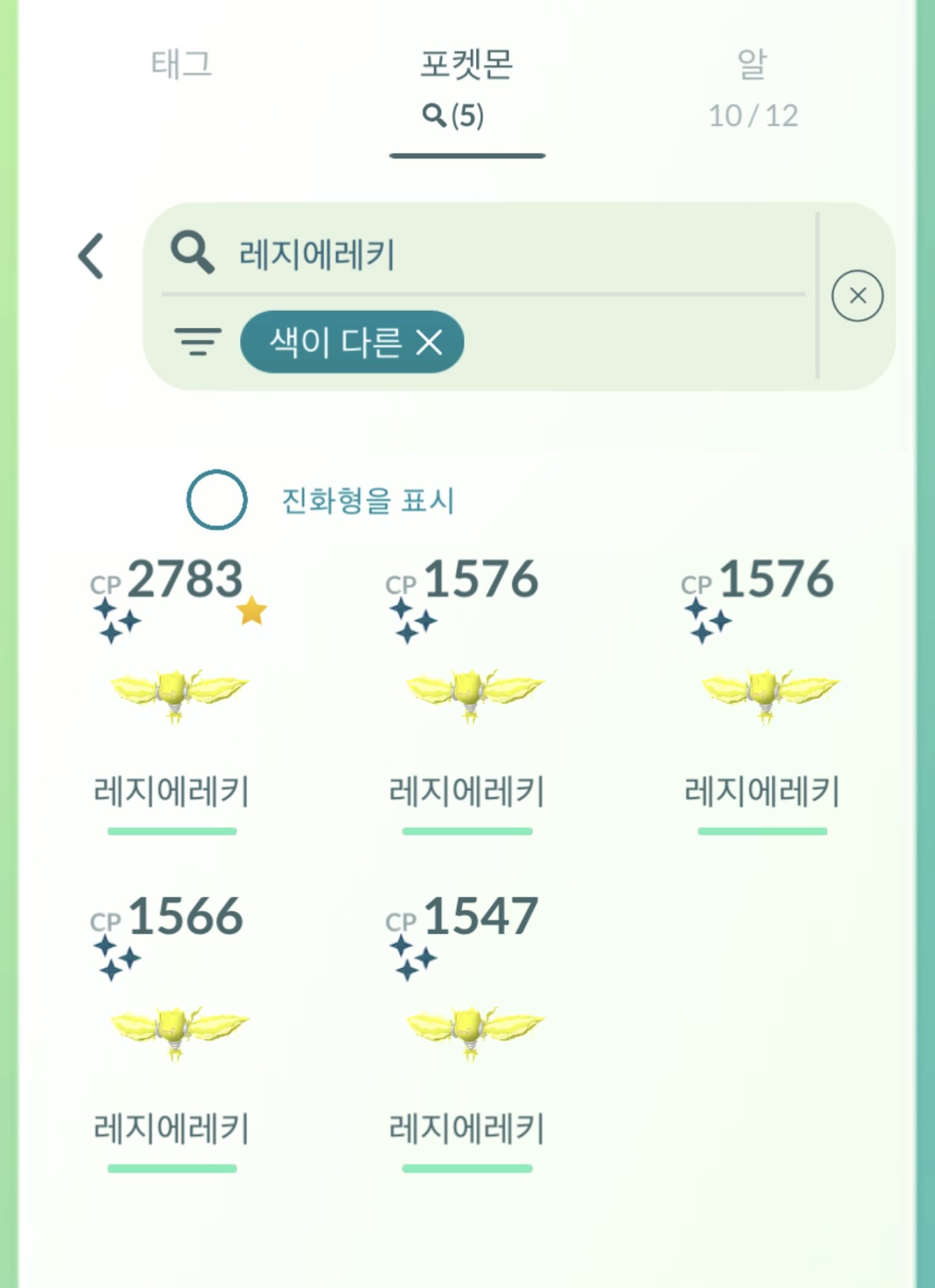This screenshot has height=1288, width=935.
Task: Remove the 색이 다른 filter chip
Action: click(x=429, y=343)
